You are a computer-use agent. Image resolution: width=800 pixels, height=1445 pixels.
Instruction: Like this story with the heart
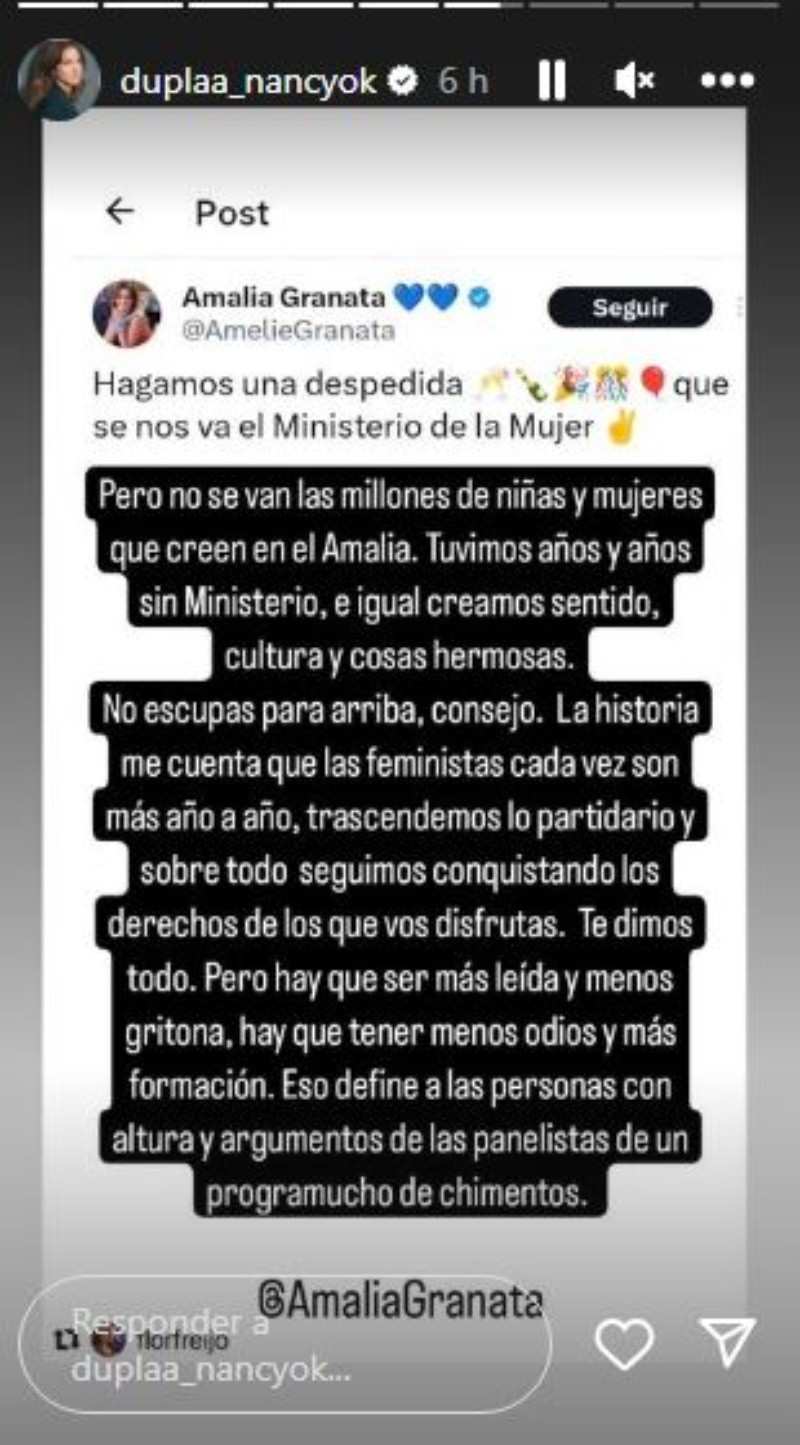click(624, 1344)
